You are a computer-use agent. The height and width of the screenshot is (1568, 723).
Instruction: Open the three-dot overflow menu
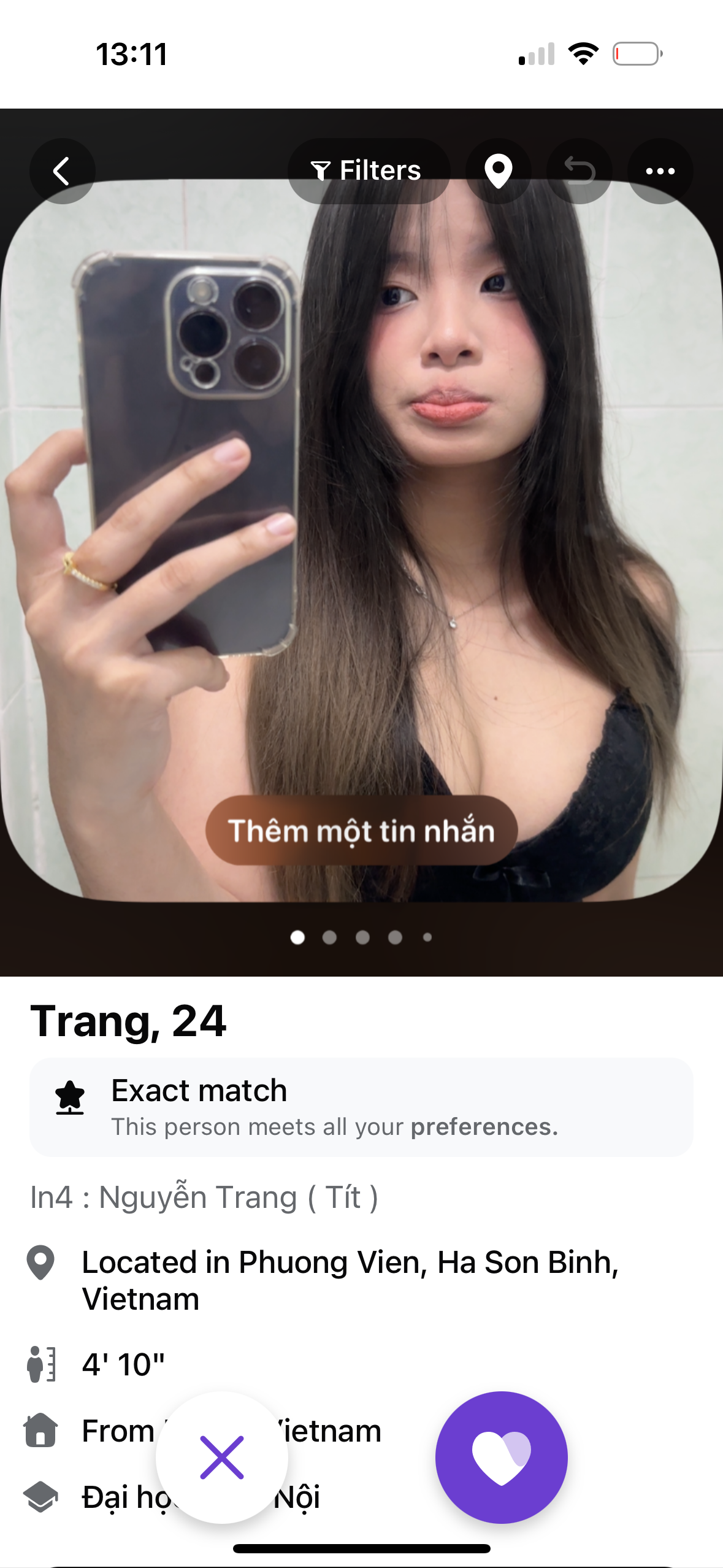coord(660,171)
